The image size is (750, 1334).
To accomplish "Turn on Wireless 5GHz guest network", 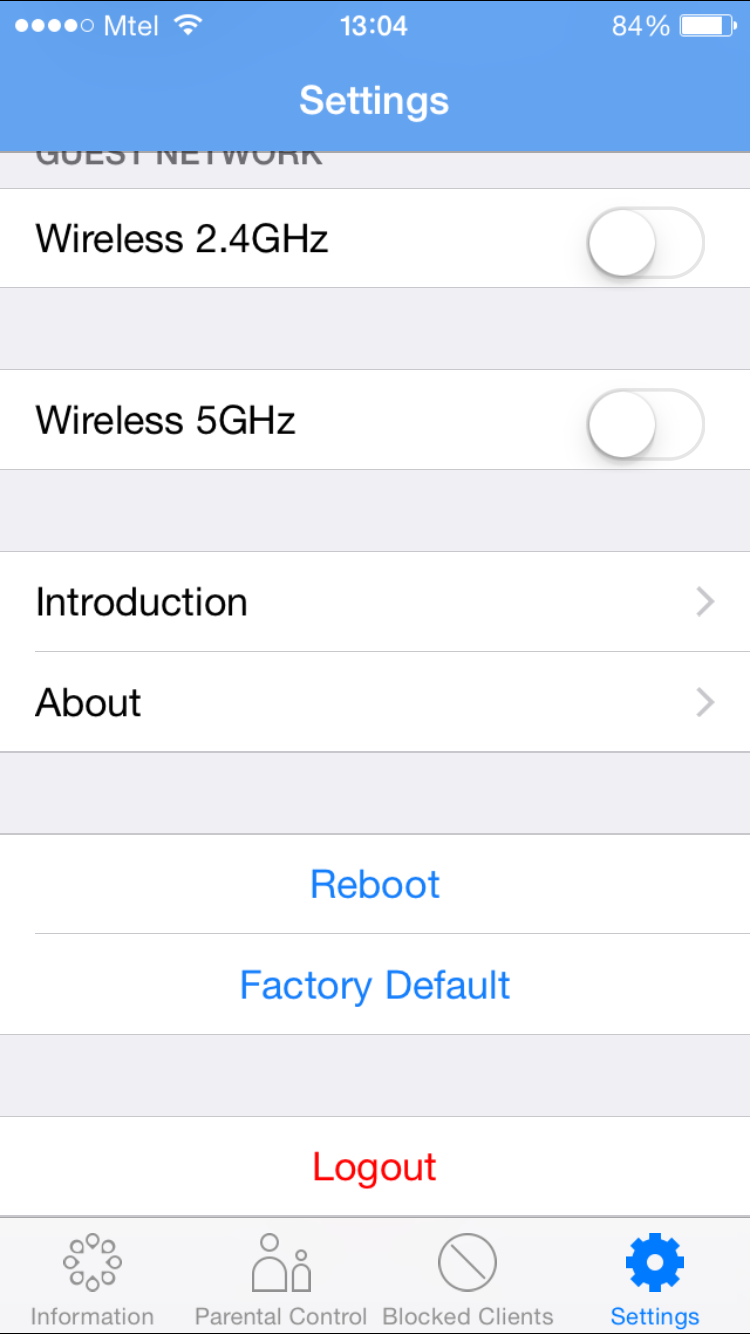I will click(x=645, y=423).
